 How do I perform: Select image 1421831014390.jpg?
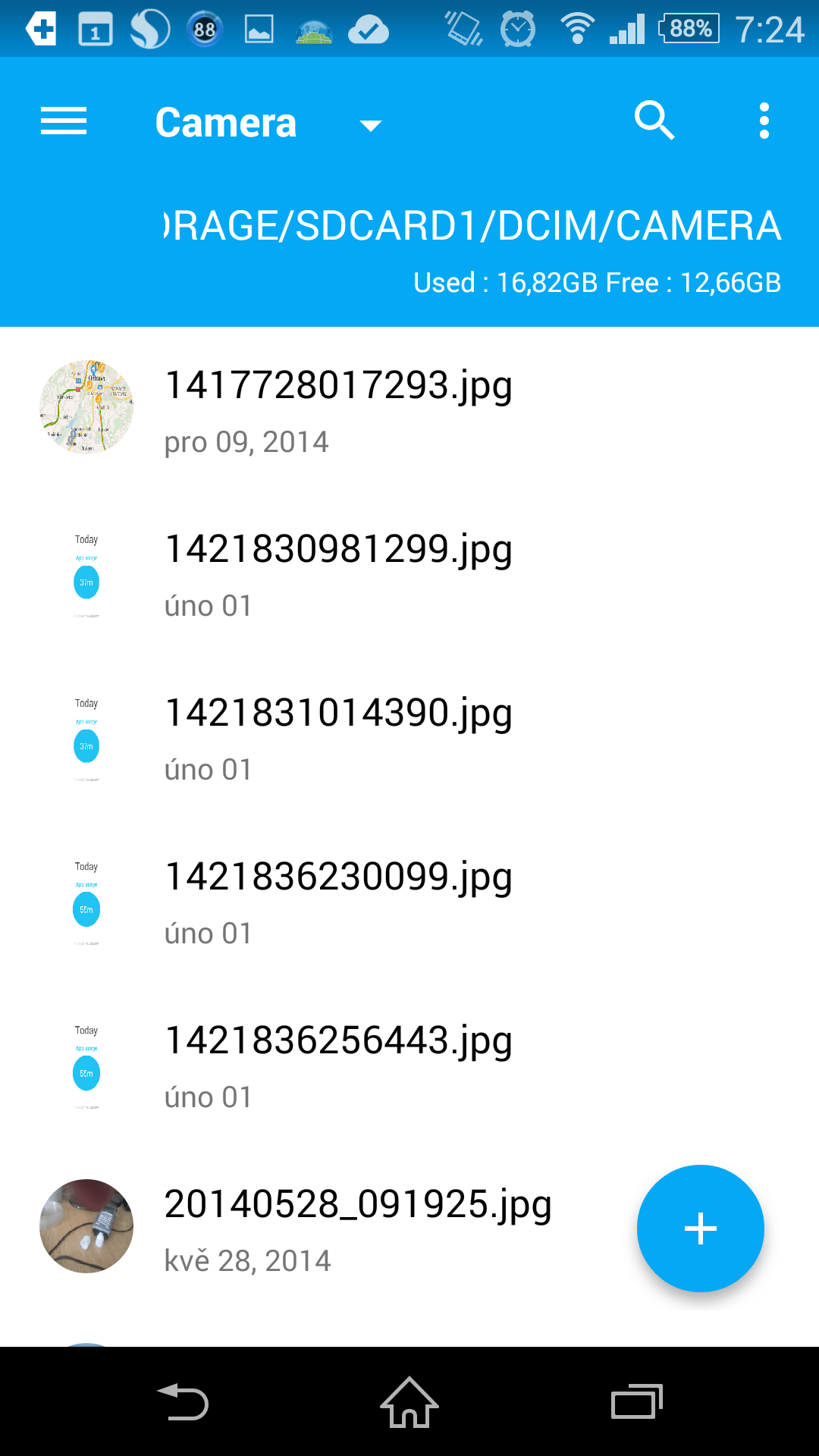(338, 738)
